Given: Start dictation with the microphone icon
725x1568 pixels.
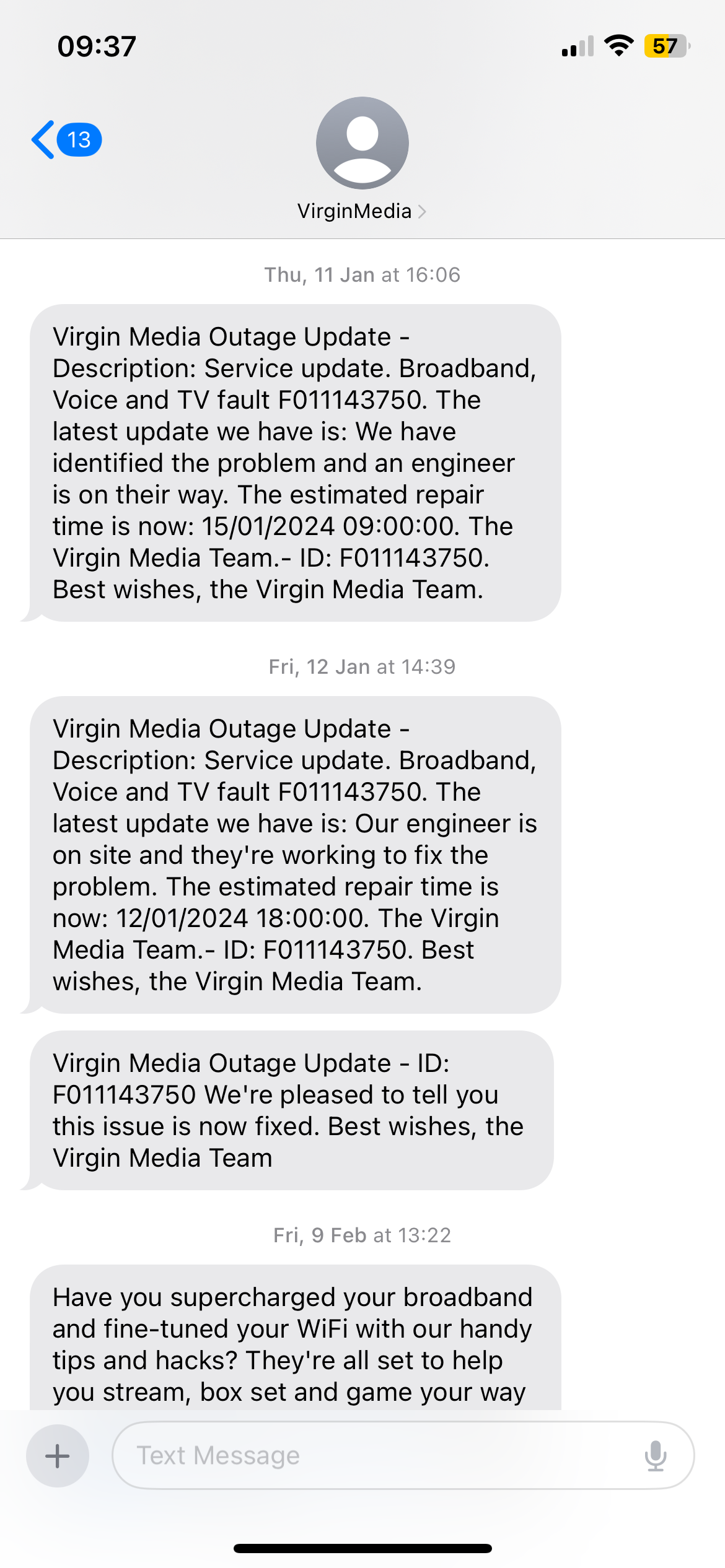Looking at the screenshot, I should coord(655,1455).
